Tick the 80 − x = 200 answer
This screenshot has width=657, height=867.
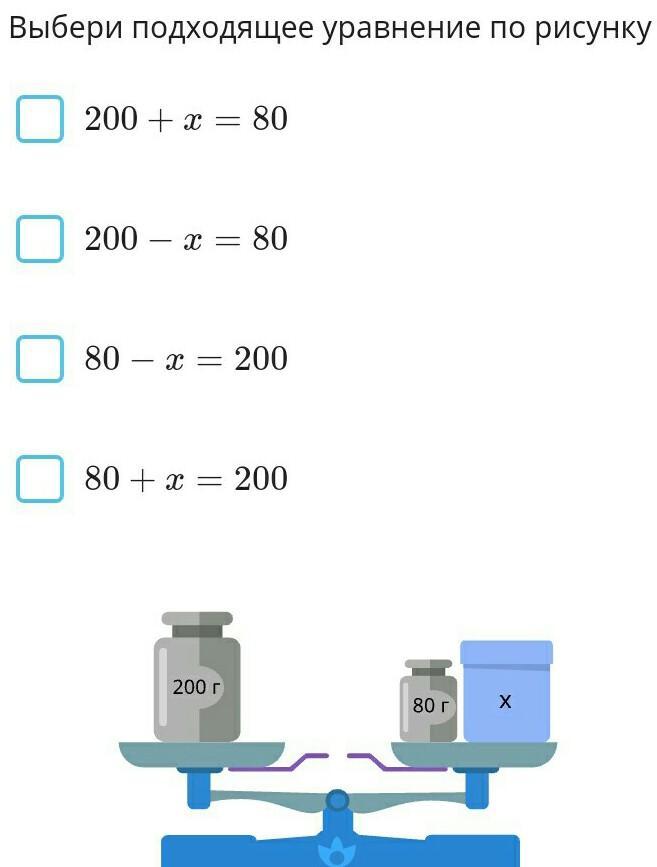click(x=40, y=359)
